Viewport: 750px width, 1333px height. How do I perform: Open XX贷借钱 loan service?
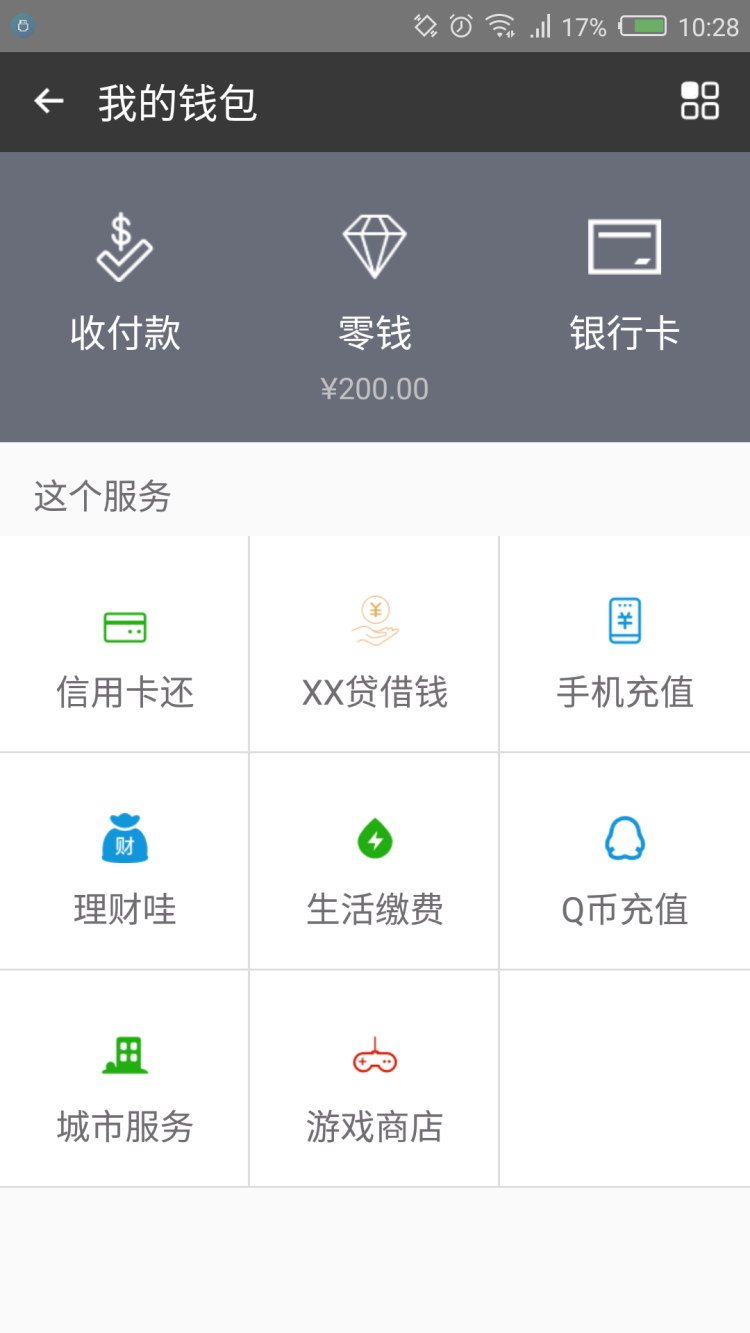click(x=374, y=644)
